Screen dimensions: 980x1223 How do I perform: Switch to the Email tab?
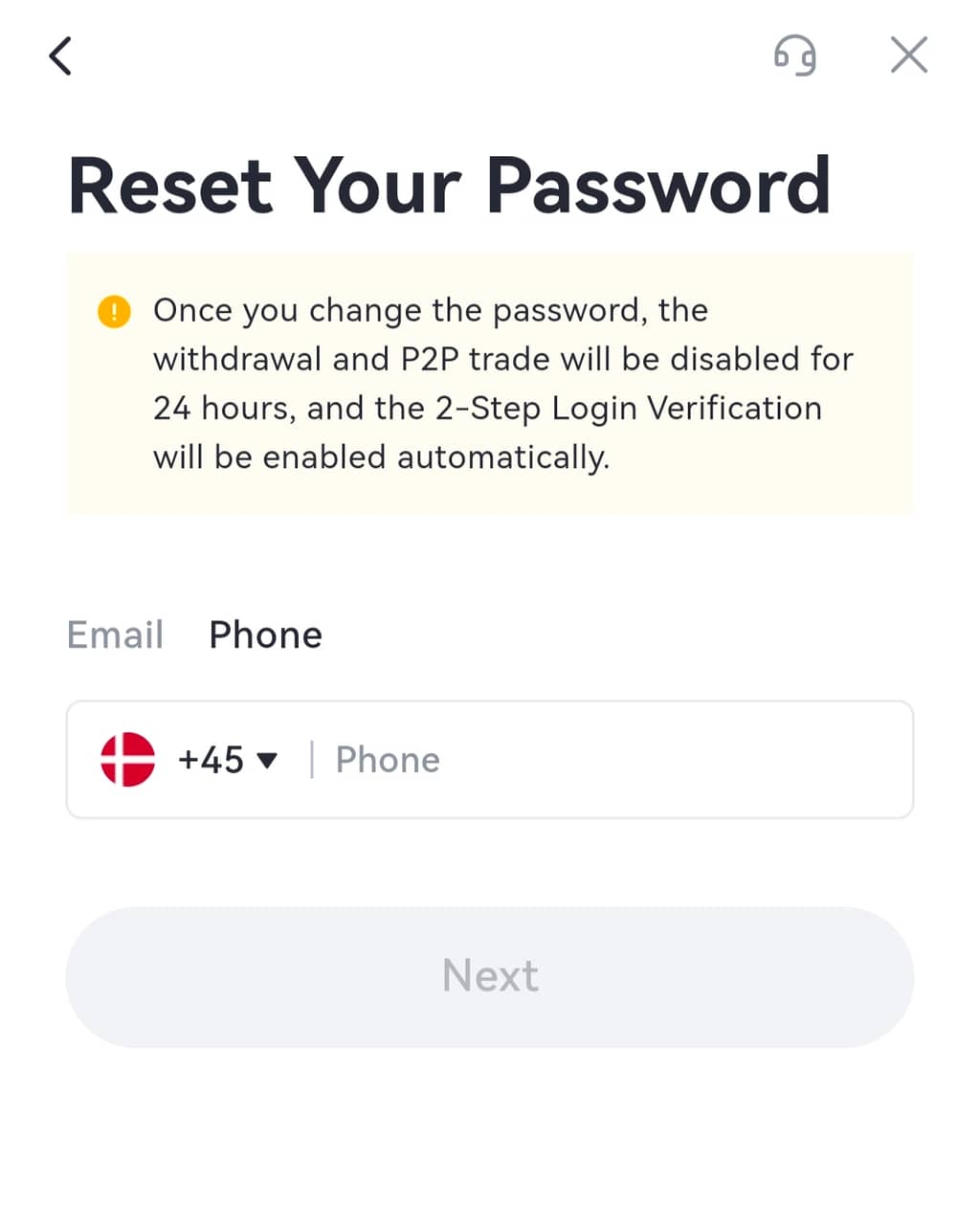(115, 634)
